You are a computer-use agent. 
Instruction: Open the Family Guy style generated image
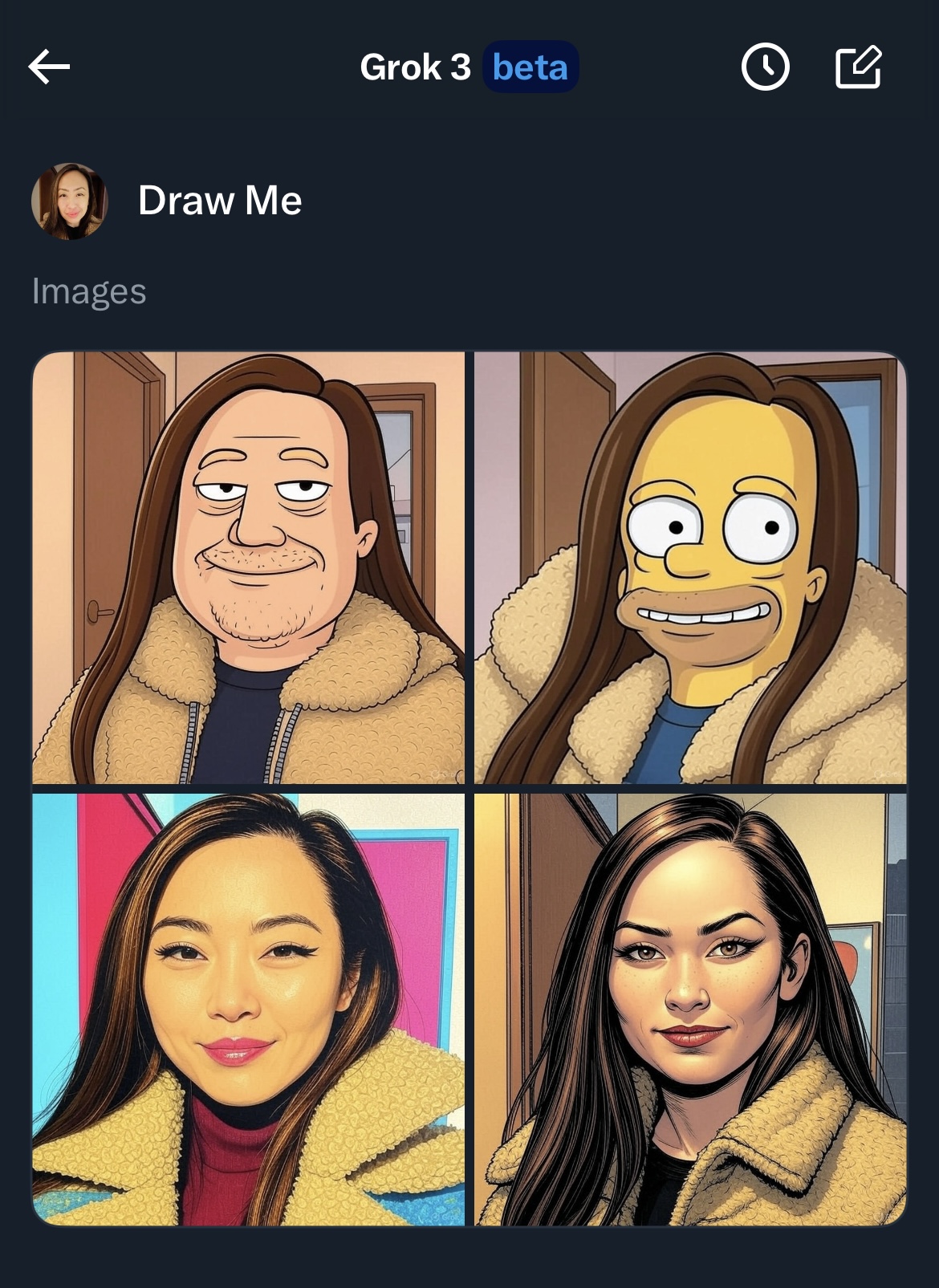pyautogui.click(x=248, y=567)
